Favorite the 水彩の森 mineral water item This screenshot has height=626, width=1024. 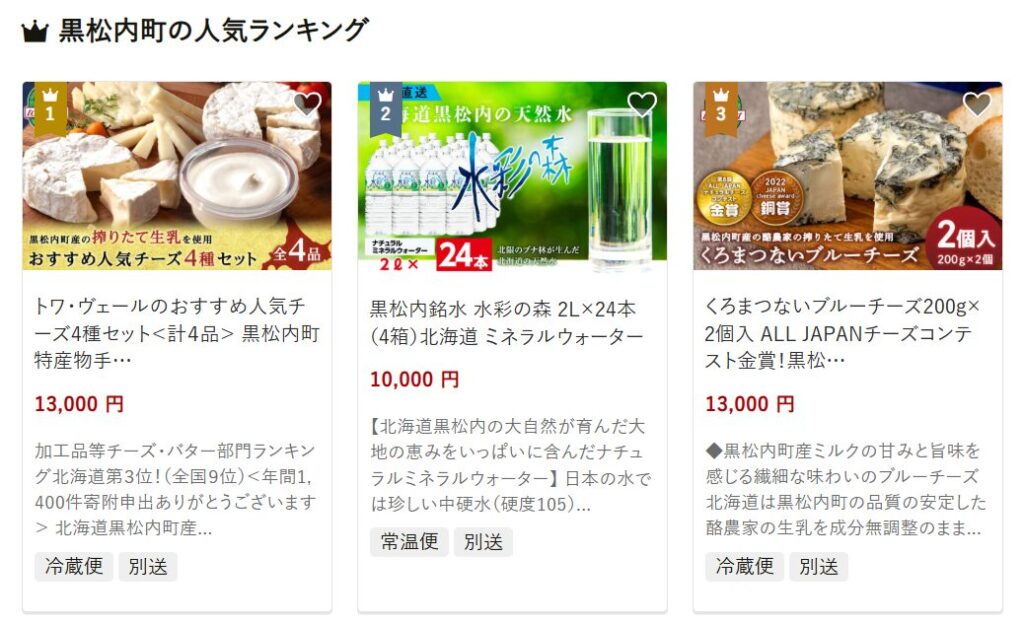(642, 104)
